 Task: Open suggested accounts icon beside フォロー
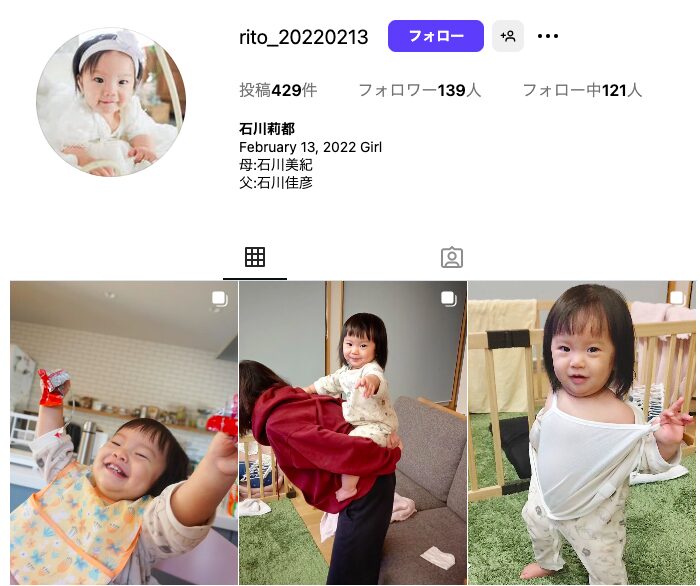pyautogui.click(x=508, y=36)
